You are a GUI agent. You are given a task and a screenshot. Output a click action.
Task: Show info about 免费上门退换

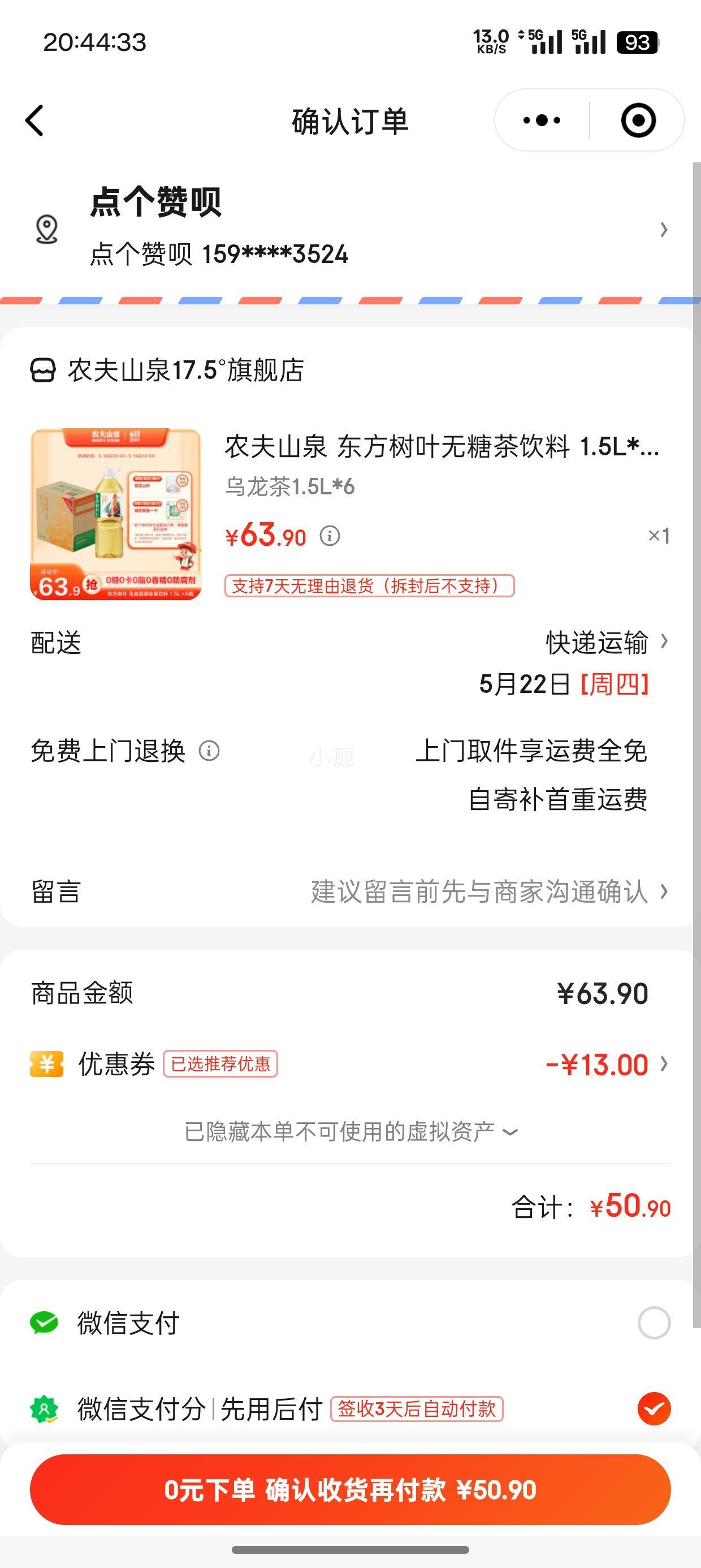click(x=209, y=751)
